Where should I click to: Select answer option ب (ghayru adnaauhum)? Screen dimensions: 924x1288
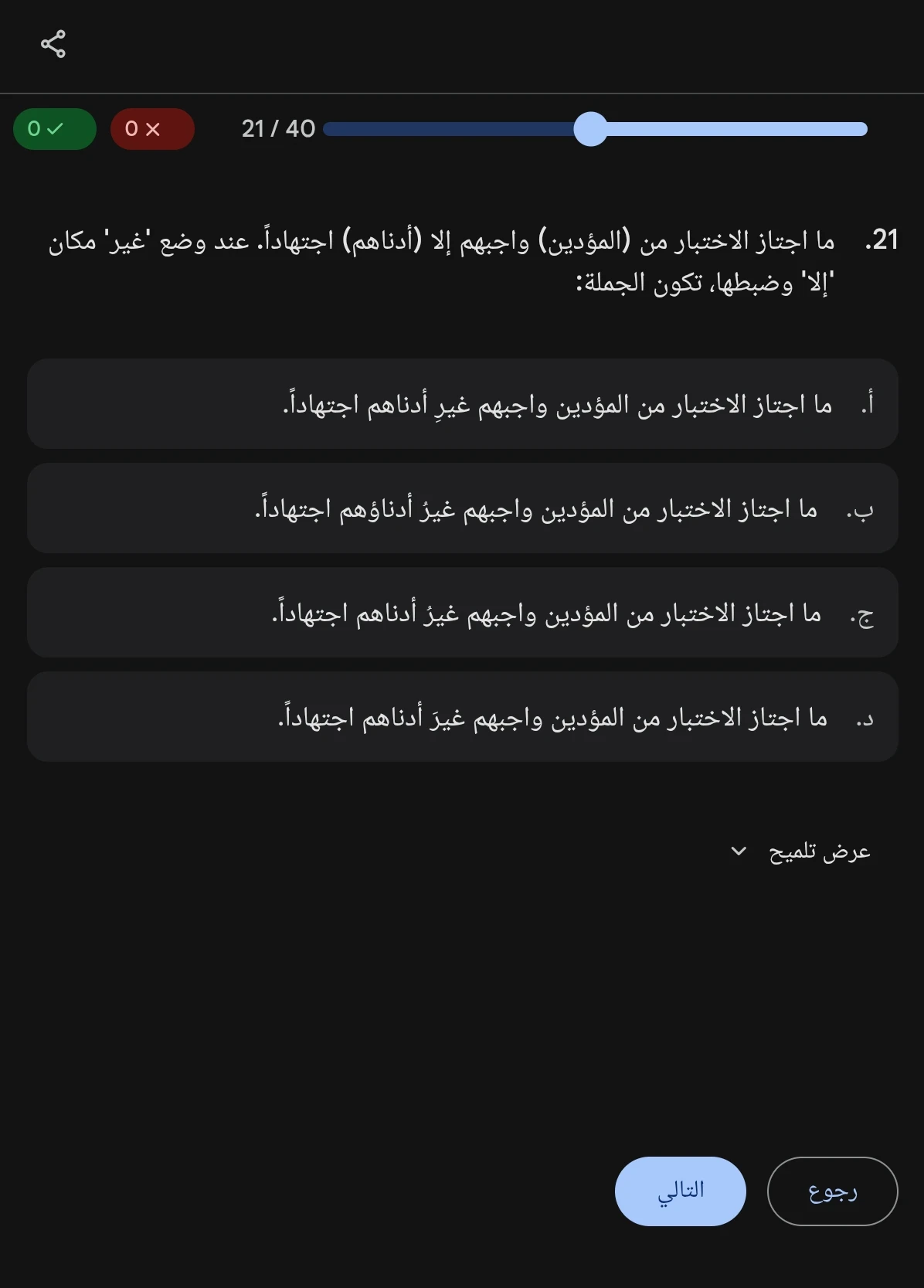click(x=461, y=508)
